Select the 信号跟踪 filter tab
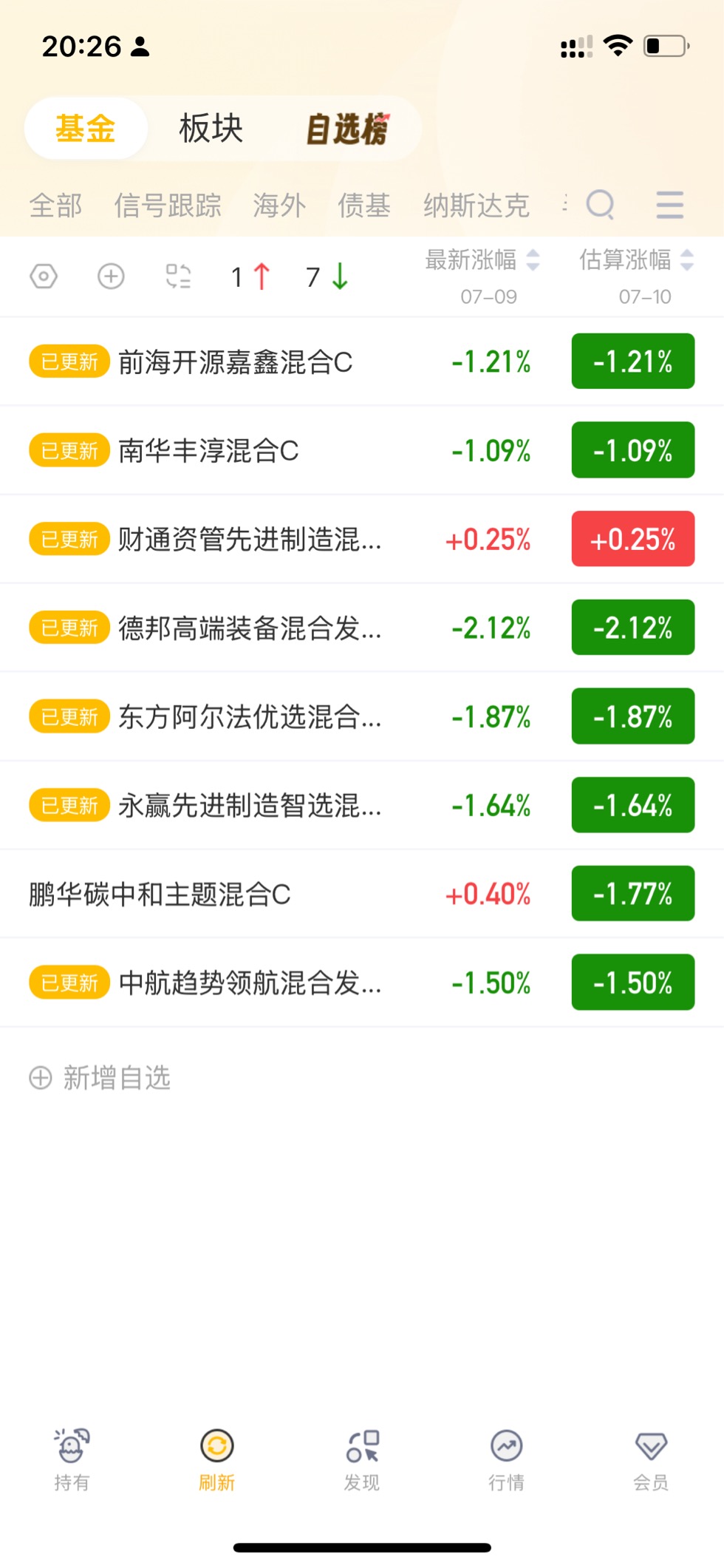The image size is (724, 1568). [x=168, y=206]
